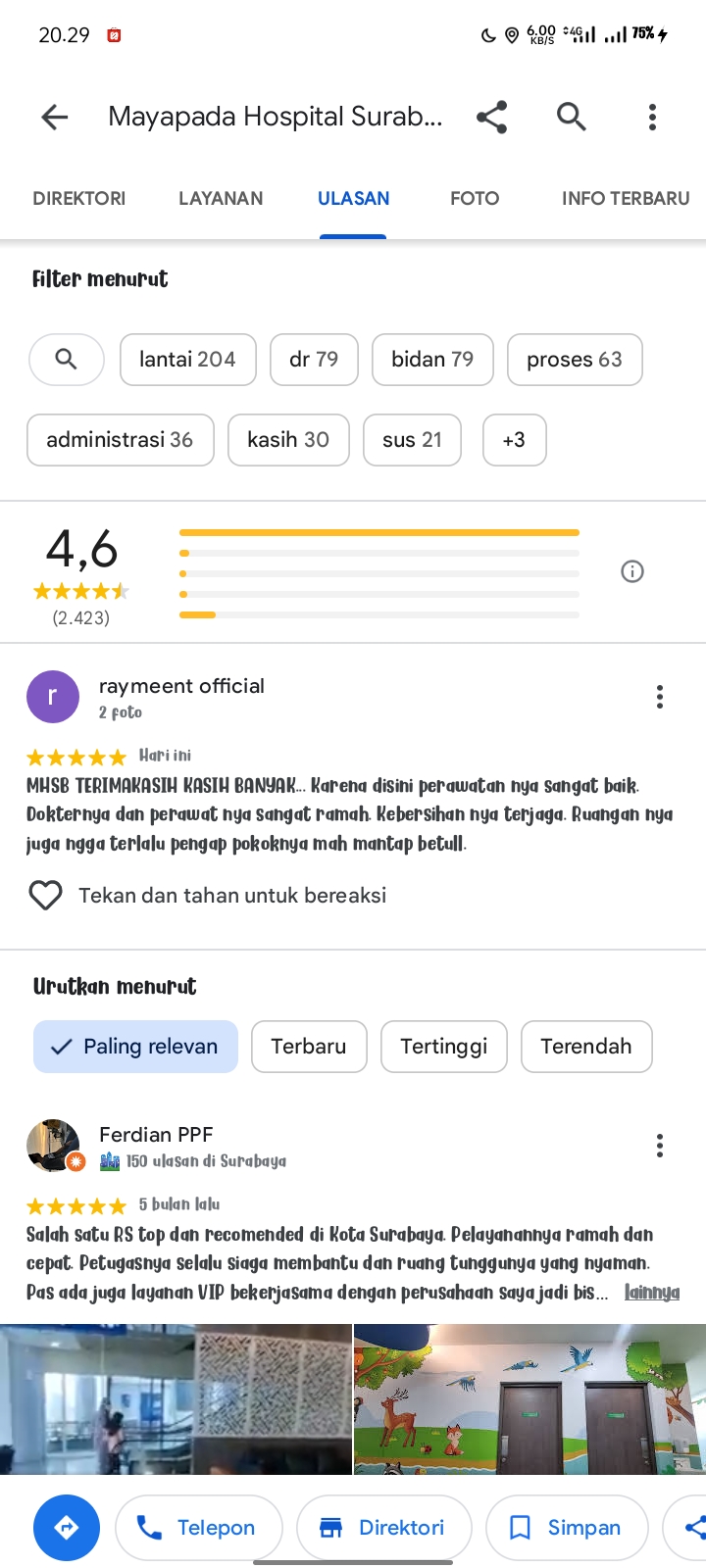Viewport: 706px width, 1568px height.
Task: Open options for rayment official's review
Action: tap(660, 697)
